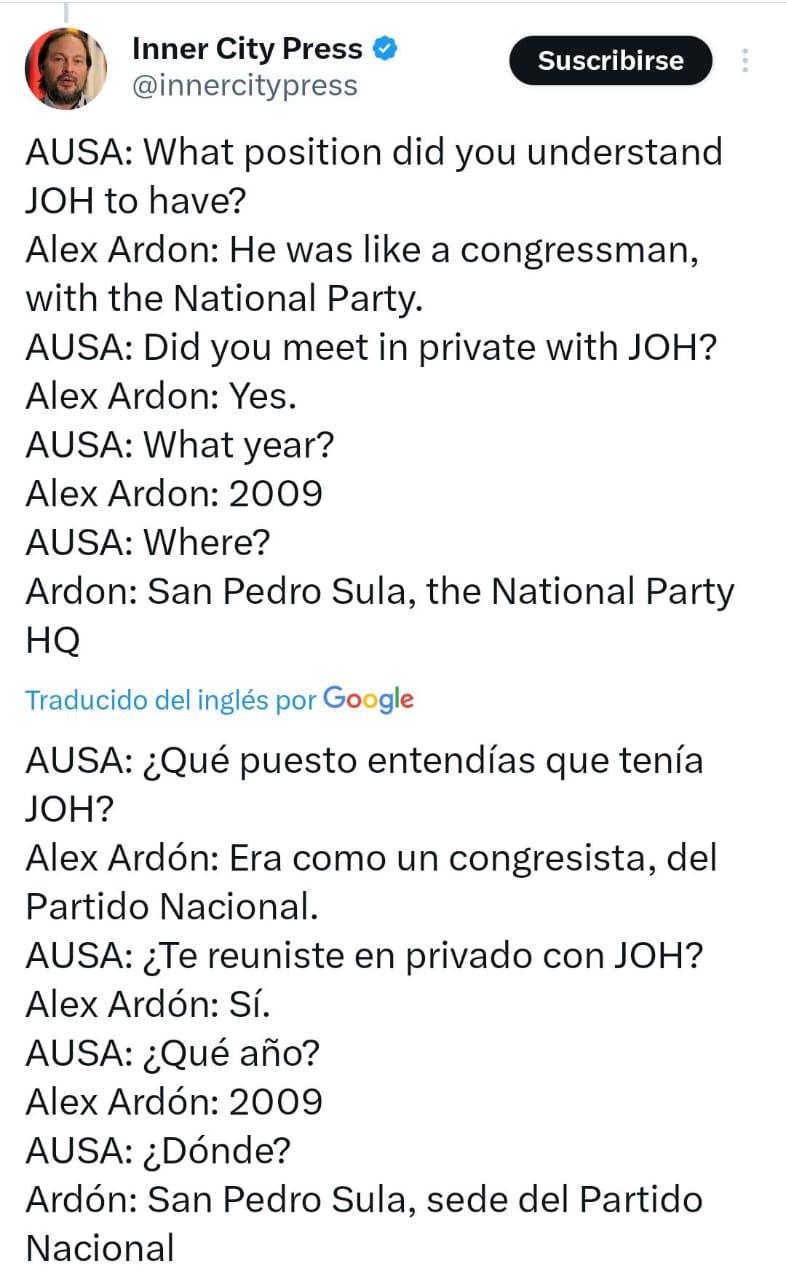Open the @innercitypress handle
This screenshot has height=1280, width=786.
[x=244, y=86]
